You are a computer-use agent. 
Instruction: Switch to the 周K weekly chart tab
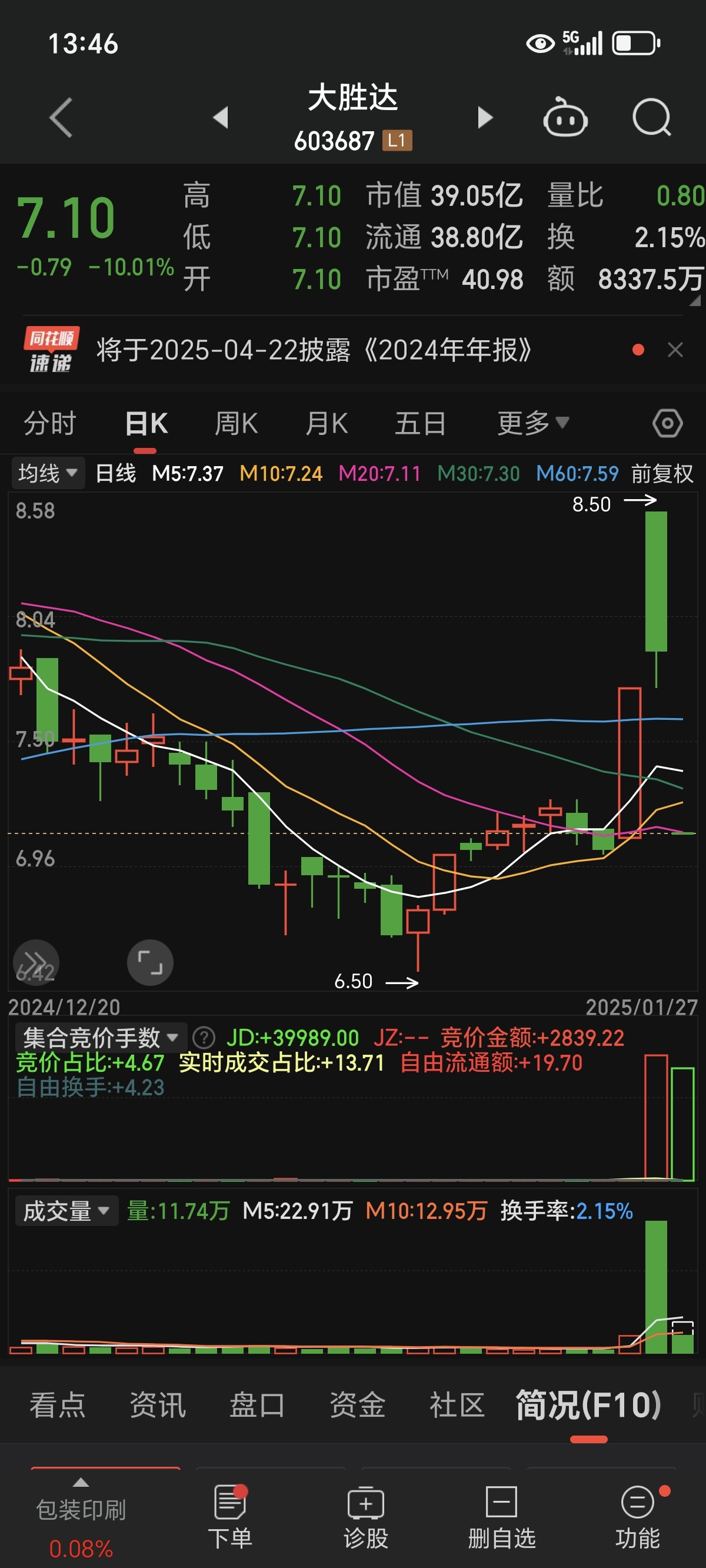click(x=236, y=422)
